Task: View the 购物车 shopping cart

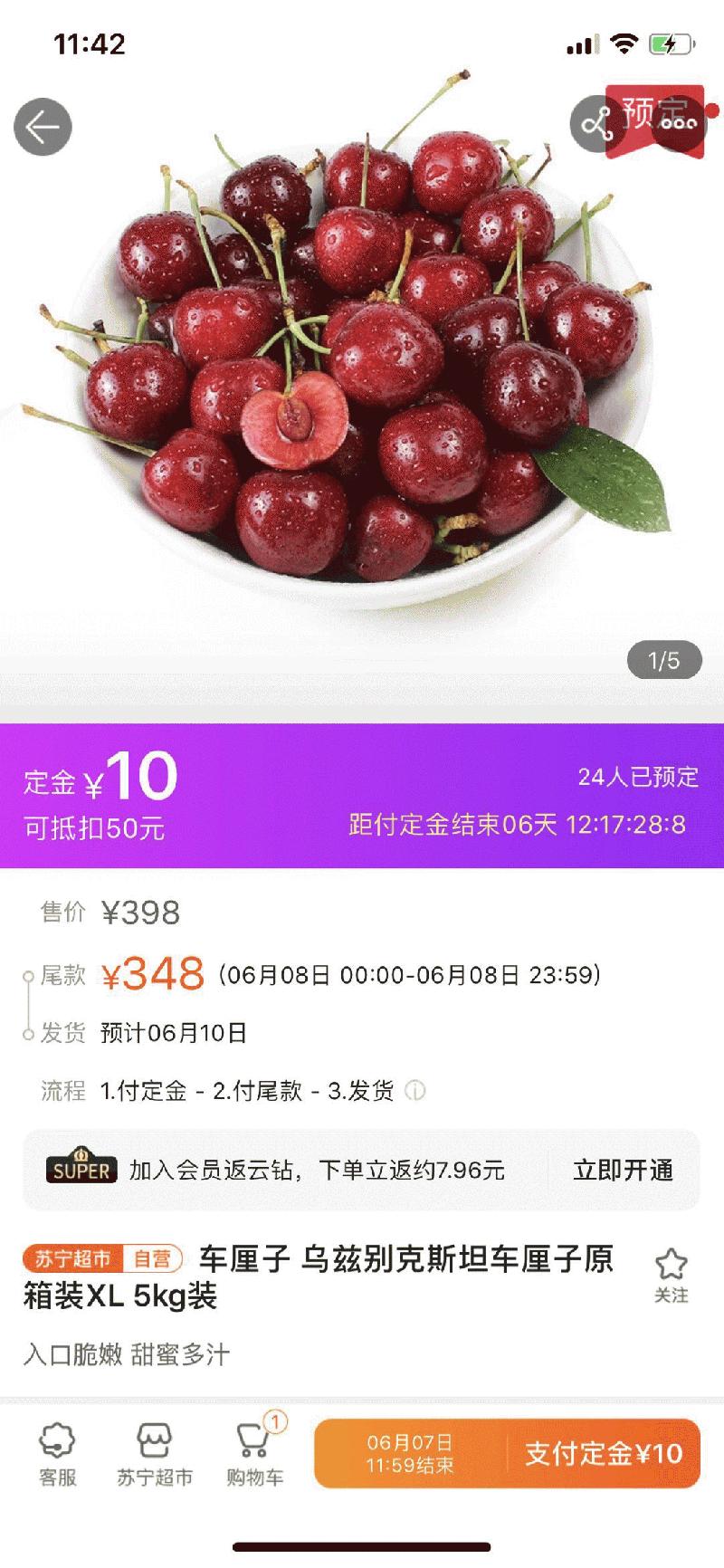Action: point(254,1454)
